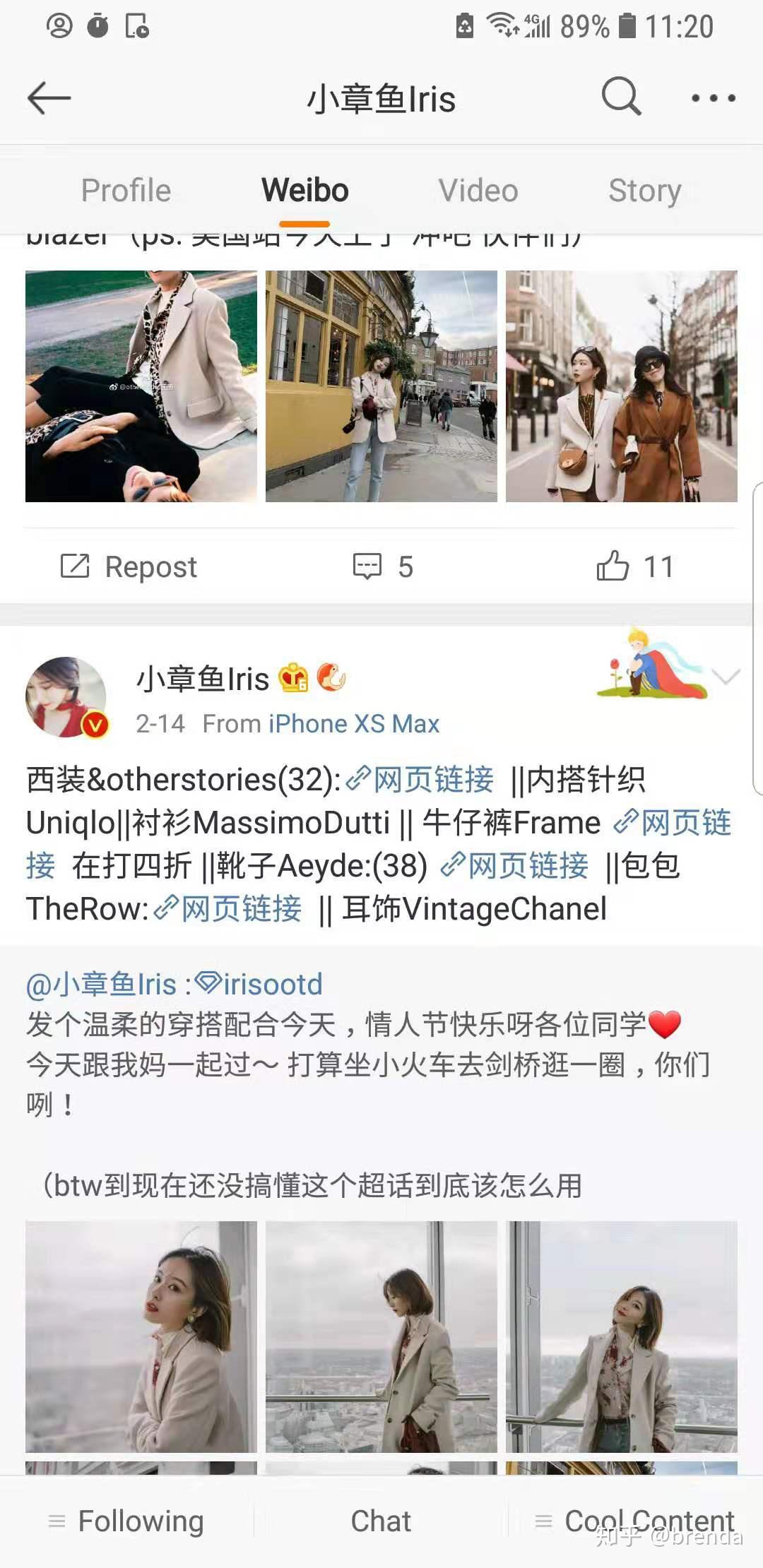Switch to the Video tab
Screen dimensions: 763x1568
pos(478,190)
